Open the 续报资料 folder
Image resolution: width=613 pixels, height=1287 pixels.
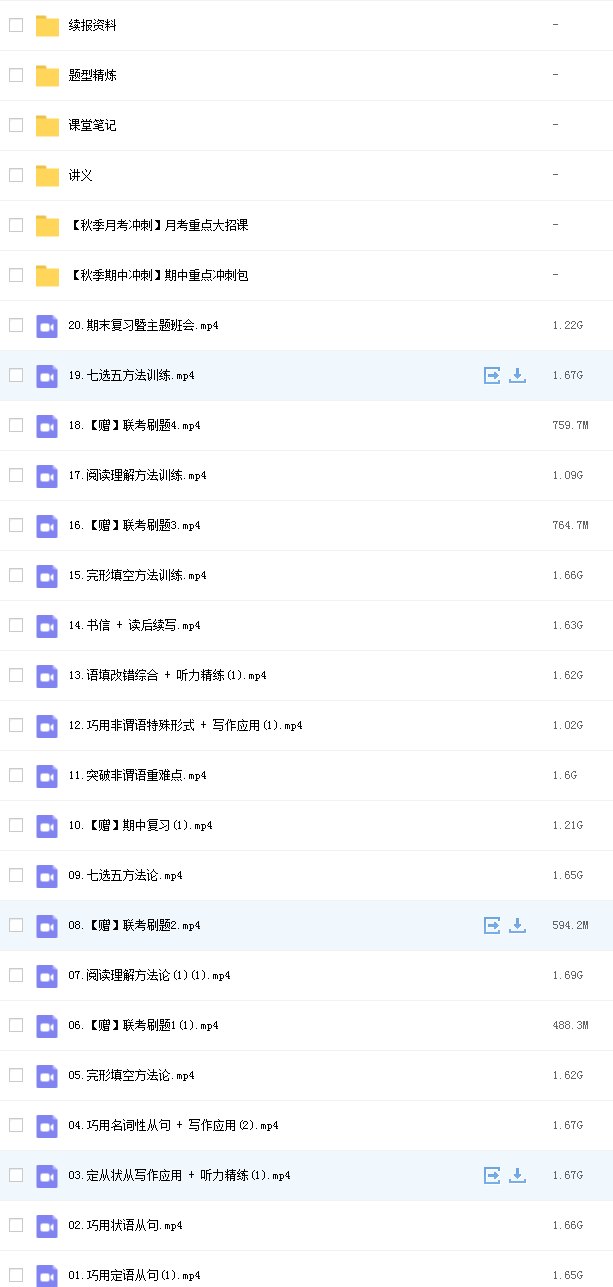[x=92, y=25]
